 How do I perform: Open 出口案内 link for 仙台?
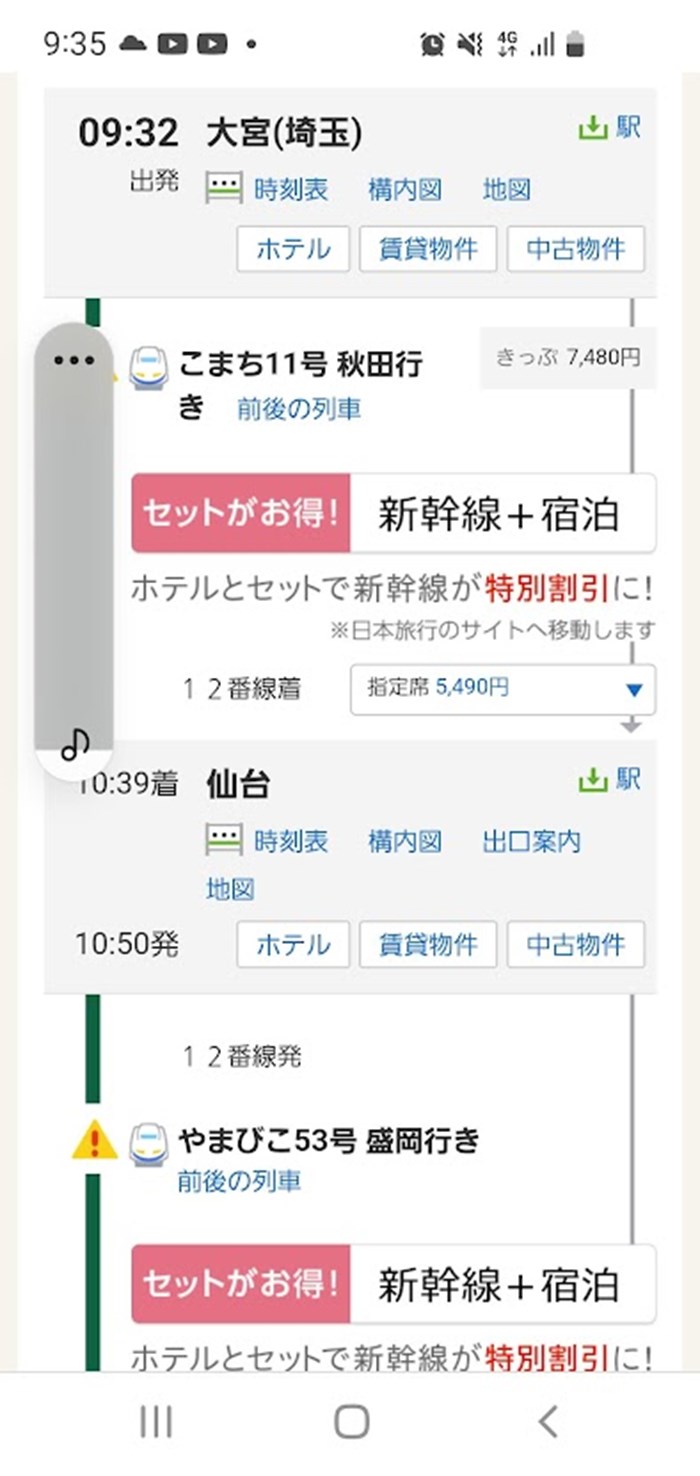531,841
